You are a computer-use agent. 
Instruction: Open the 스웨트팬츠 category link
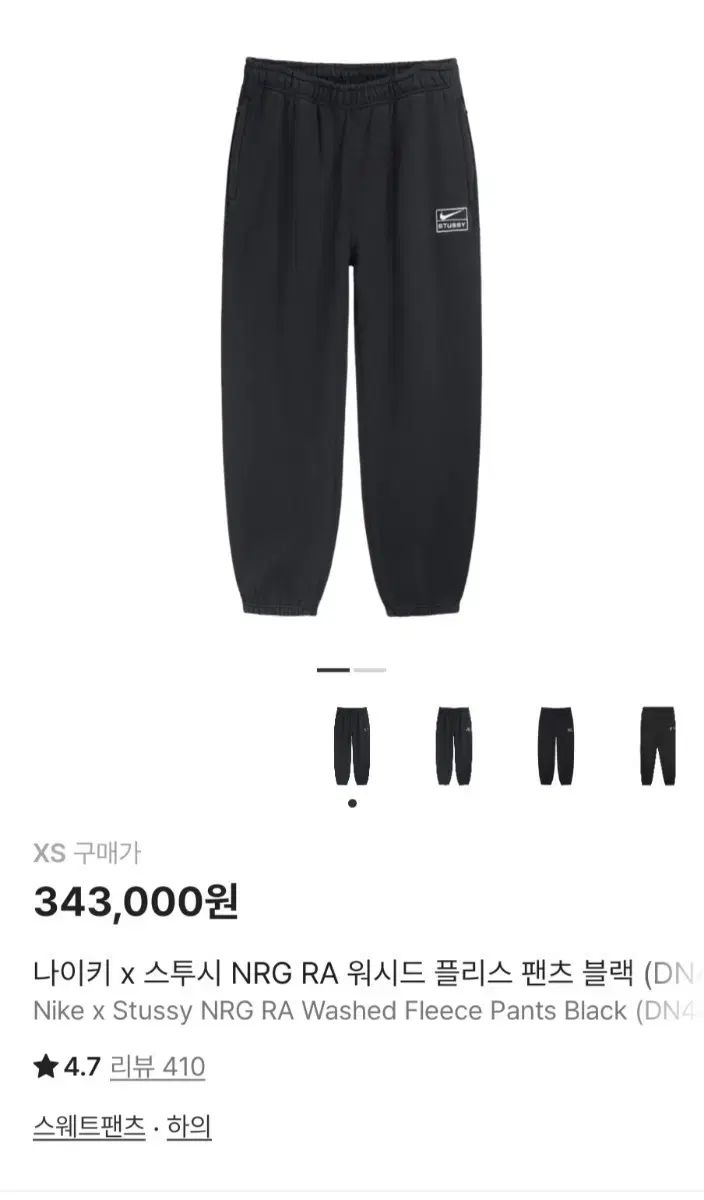[x=89, y=1127]
